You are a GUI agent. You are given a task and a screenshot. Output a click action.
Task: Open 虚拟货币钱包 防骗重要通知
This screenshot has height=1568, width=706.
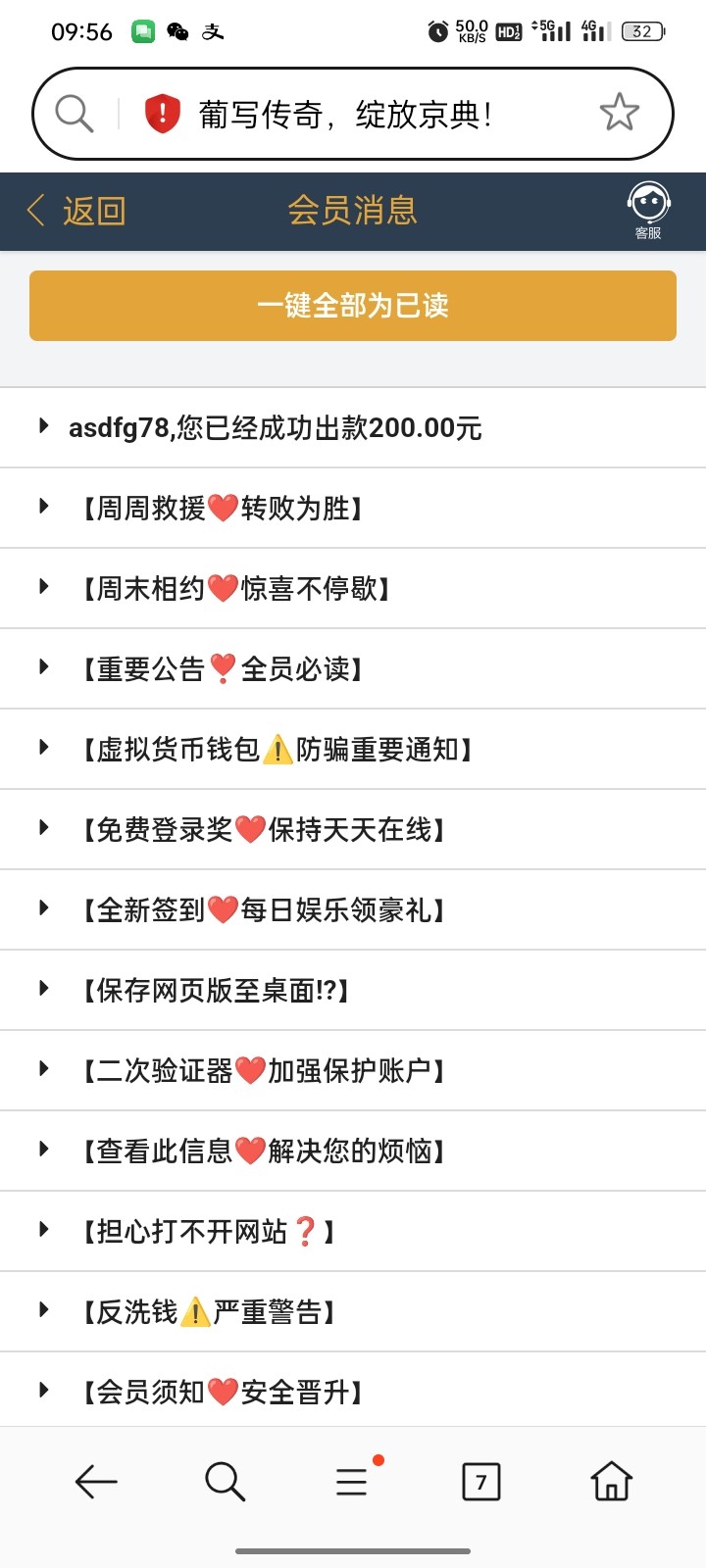[x=277, y=750]
